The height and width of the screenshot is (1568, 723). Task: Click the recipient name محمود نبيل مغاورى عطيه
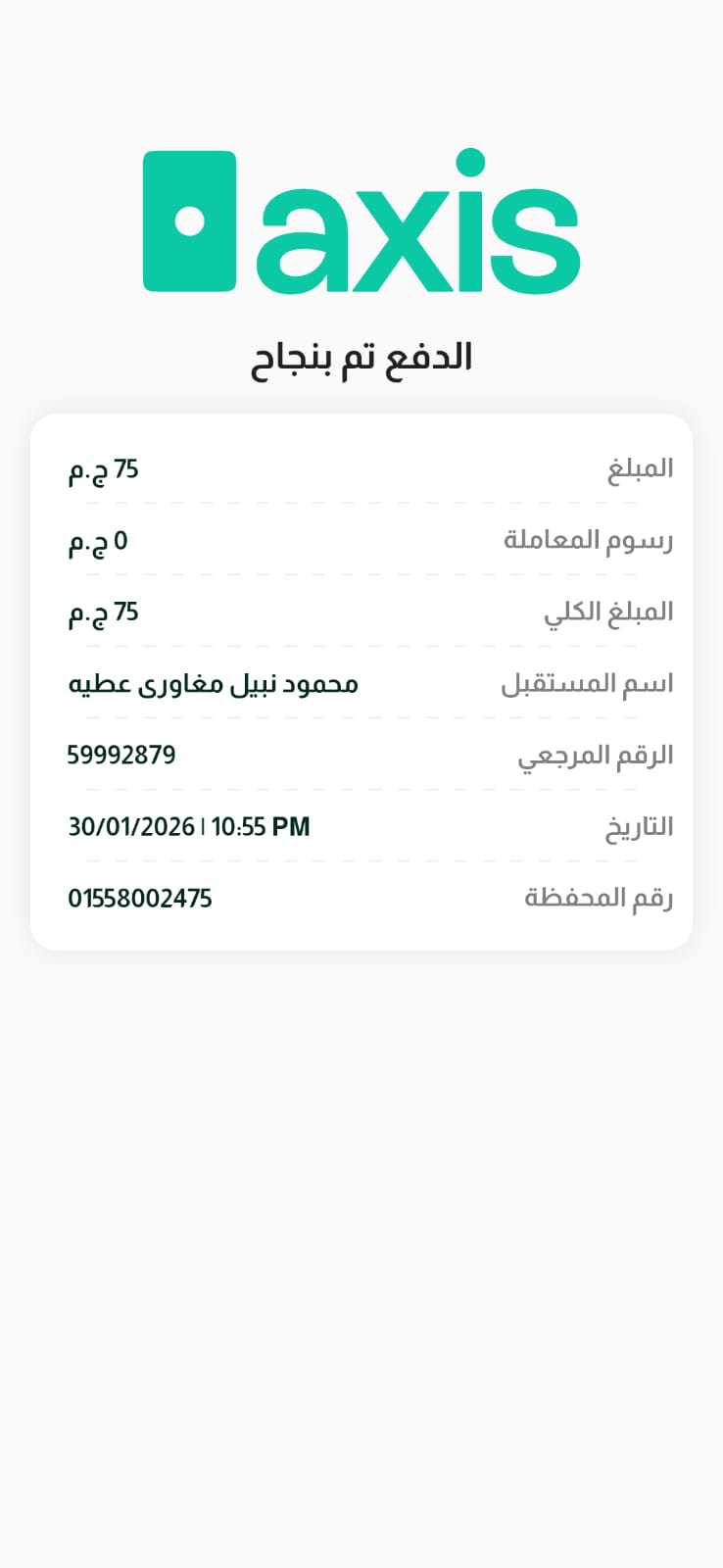(x=214, y=683)
